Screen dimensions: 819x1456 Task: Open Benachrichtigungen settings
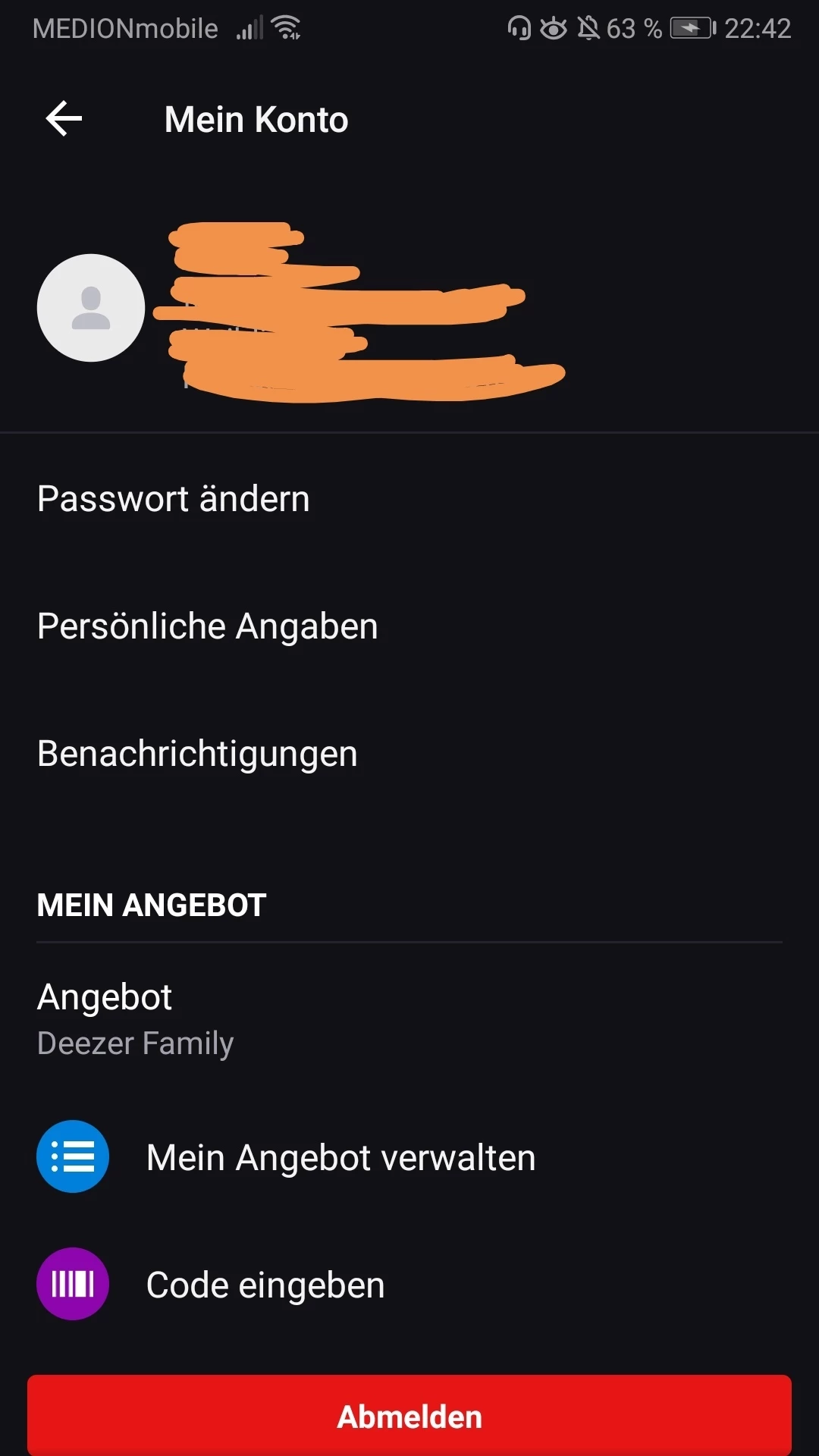coord(409,754)
